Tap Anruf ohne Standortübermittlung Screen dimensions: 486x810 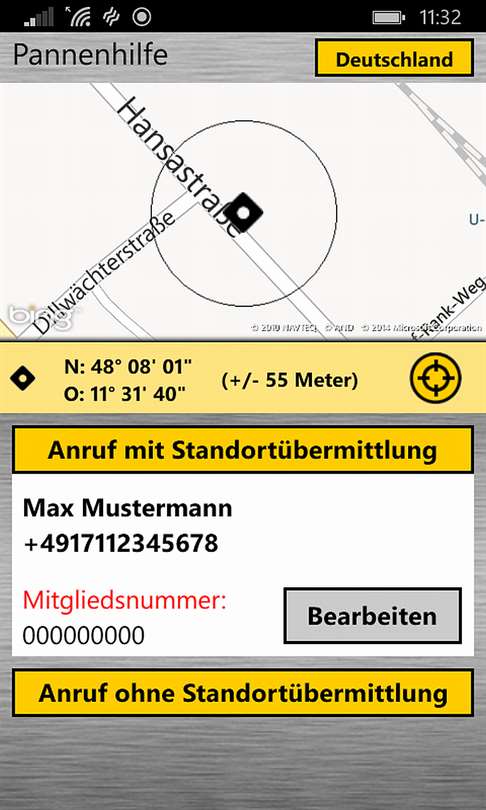(243, 693)
